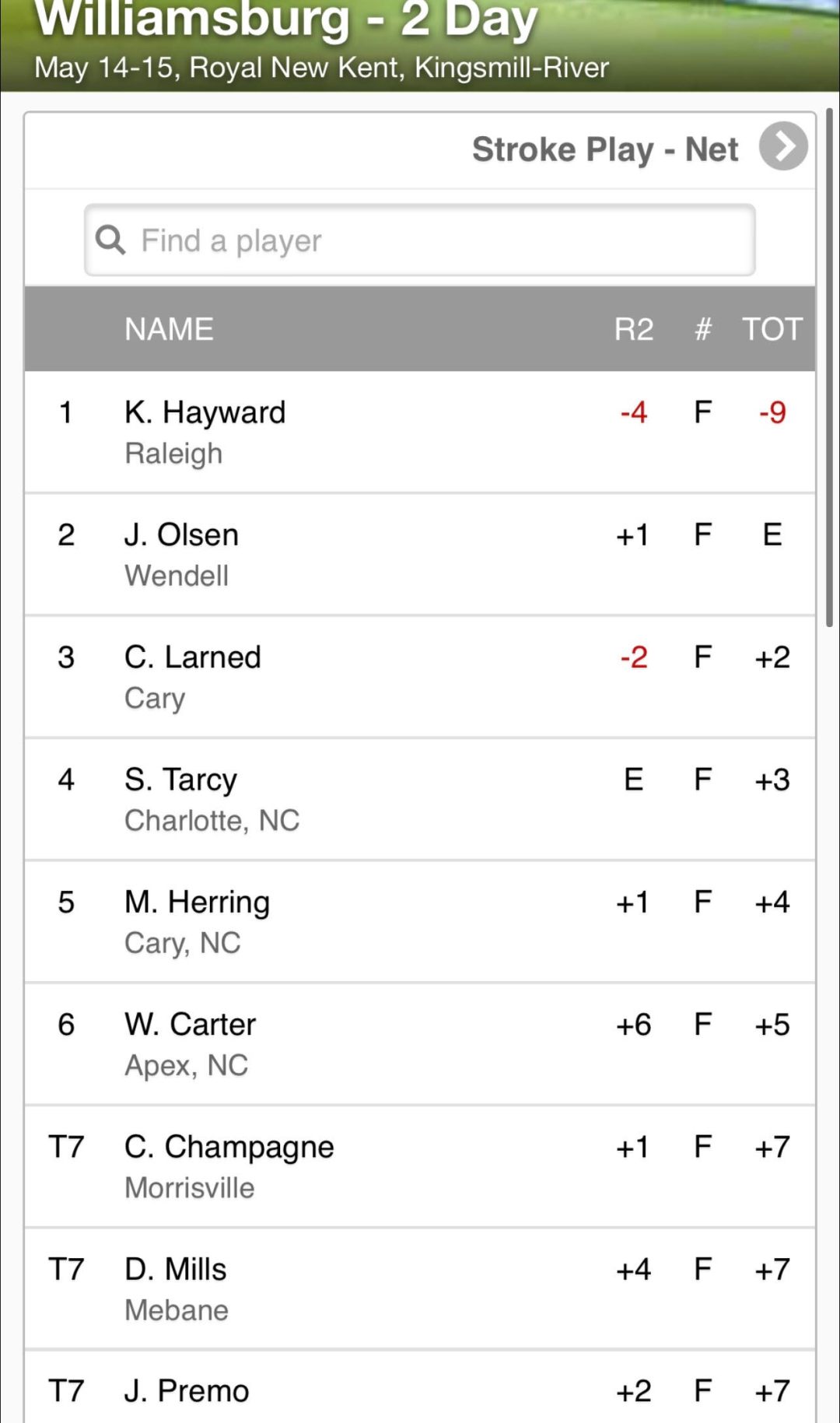View D. Mills from Mebane
The height and width of the screenshot is (1423, 840).
[x=420, y=1289]
